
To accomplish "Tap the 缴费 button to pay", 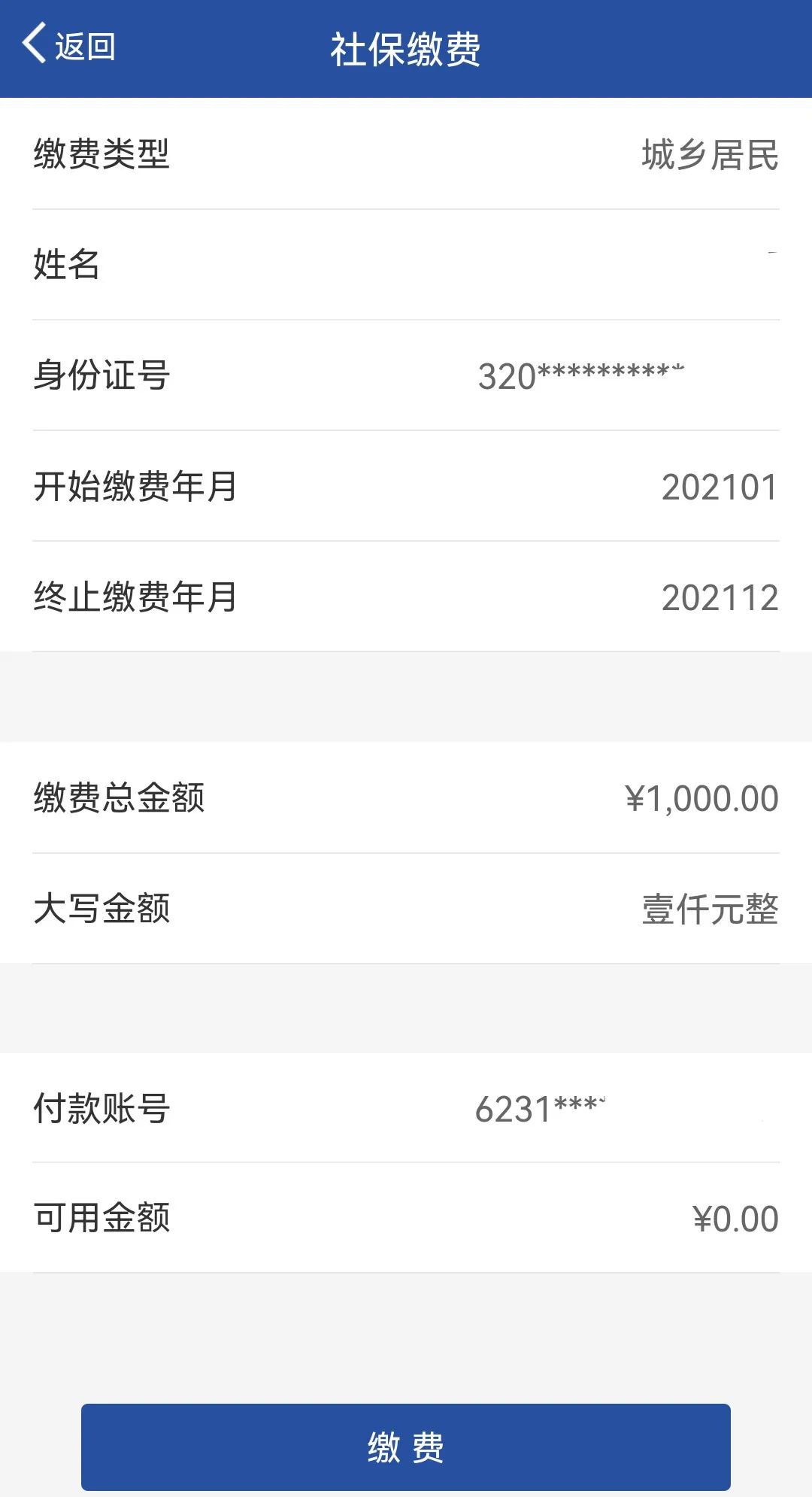I will pos(406,1447).
